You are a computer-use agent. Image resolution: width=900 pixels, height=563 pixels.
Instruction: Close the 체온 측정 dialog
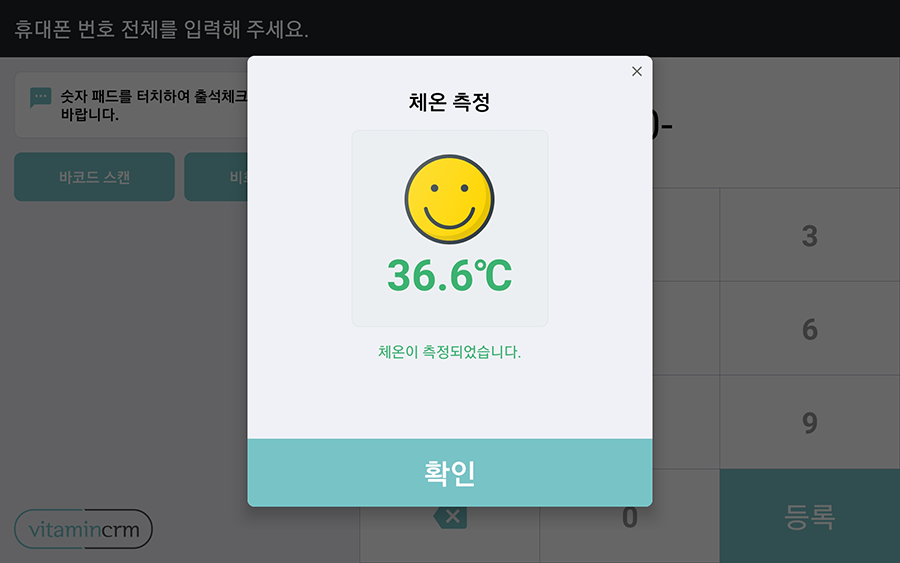pyautogui.click(x=637, y=71)
